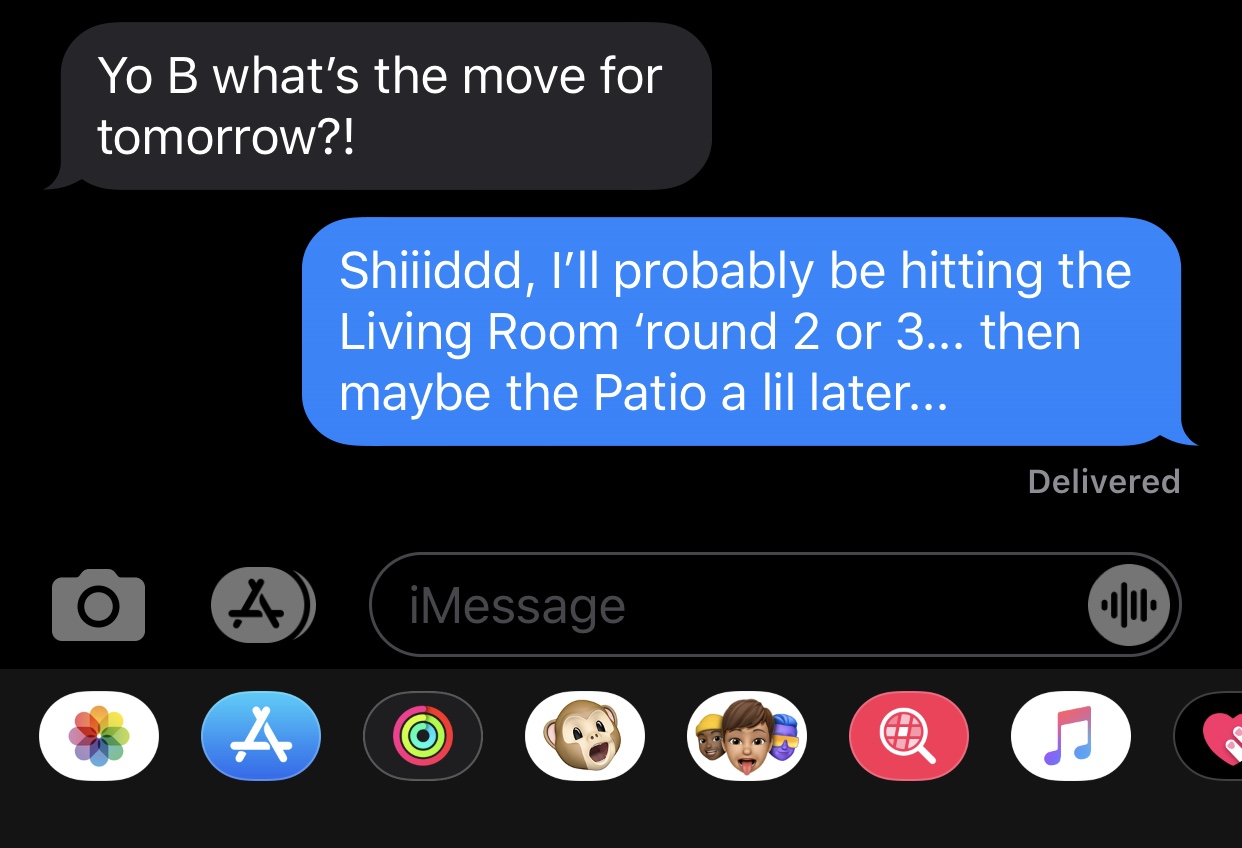Open the Photos app in the app drawer
The height and width of the screenshot is (848, 1242).
pos(98,737)
